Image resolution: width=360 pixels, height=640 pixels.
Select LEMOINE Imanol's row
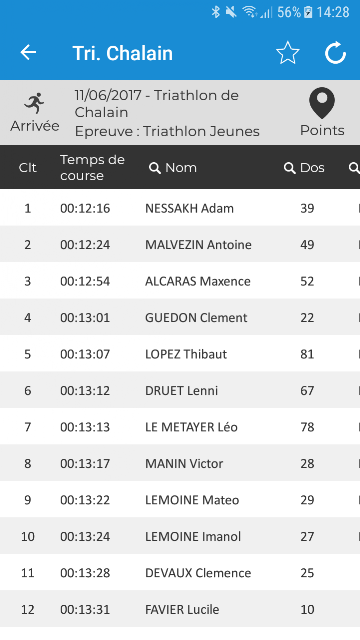click(180, 536)
